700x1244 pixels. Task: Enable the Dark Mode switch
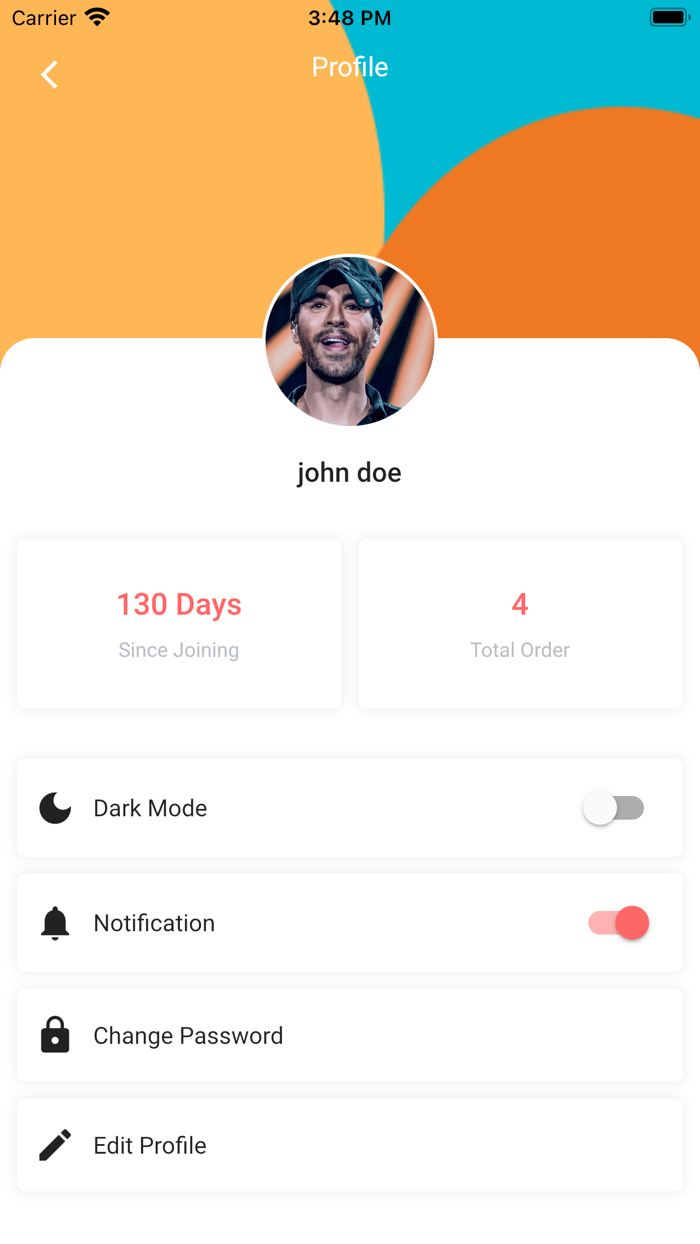tap(614, 808)
